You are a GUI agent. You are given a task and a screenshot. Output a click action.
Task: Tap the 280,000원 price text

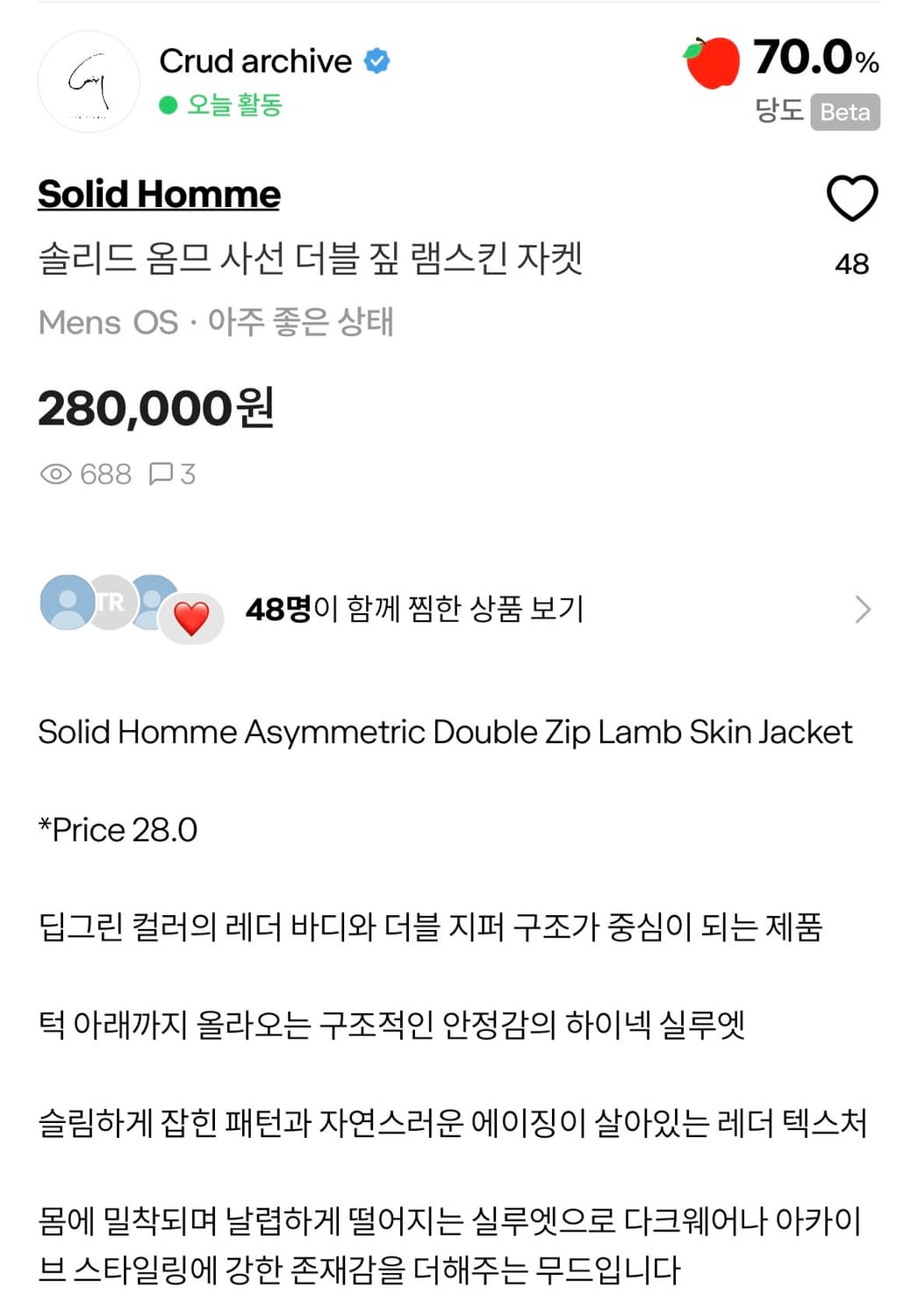pos(156,408)
